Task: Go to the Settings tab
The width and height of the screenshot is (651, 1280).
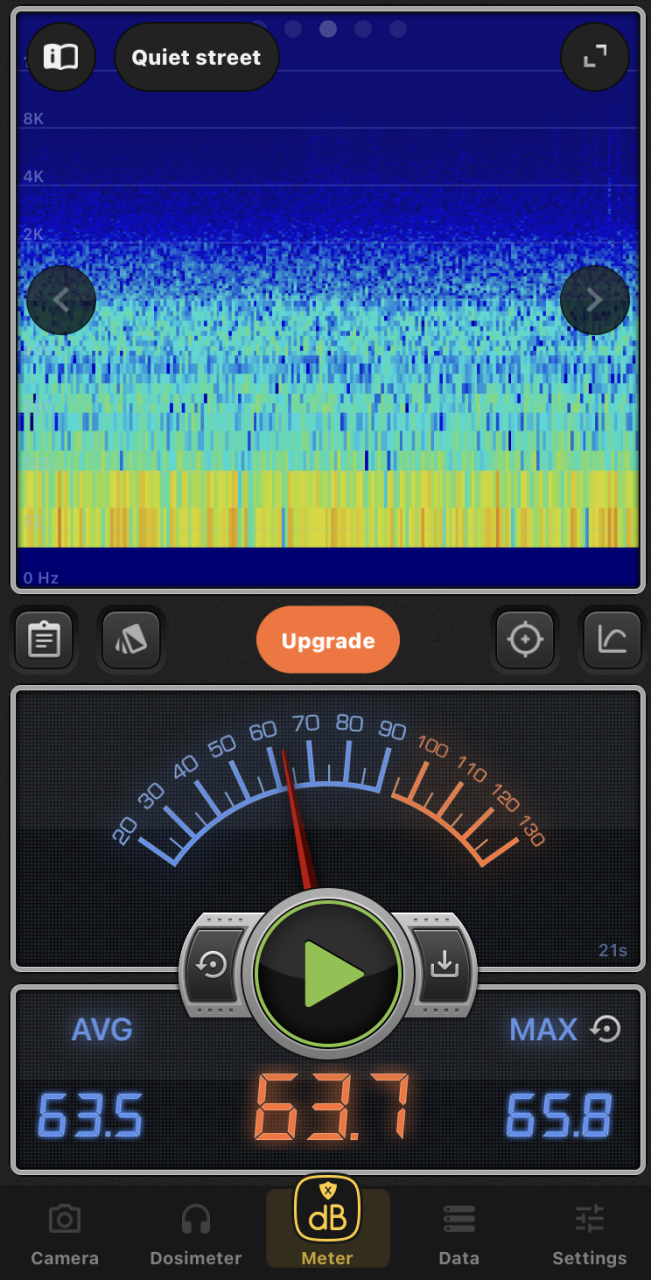Action: [x=589, y=1236]
